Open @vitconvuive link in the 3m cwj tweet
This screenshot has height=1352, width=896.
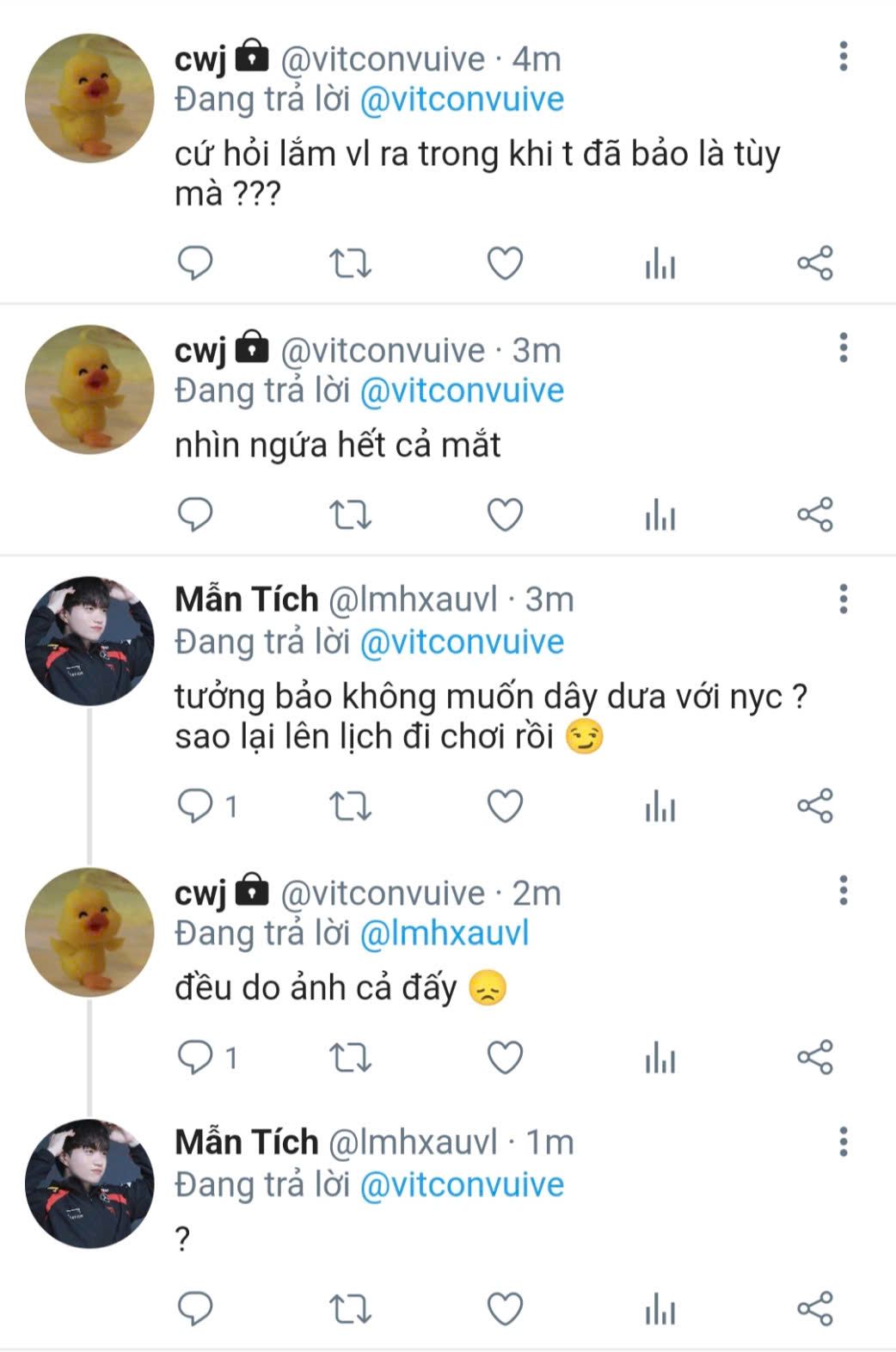[461, 391]
